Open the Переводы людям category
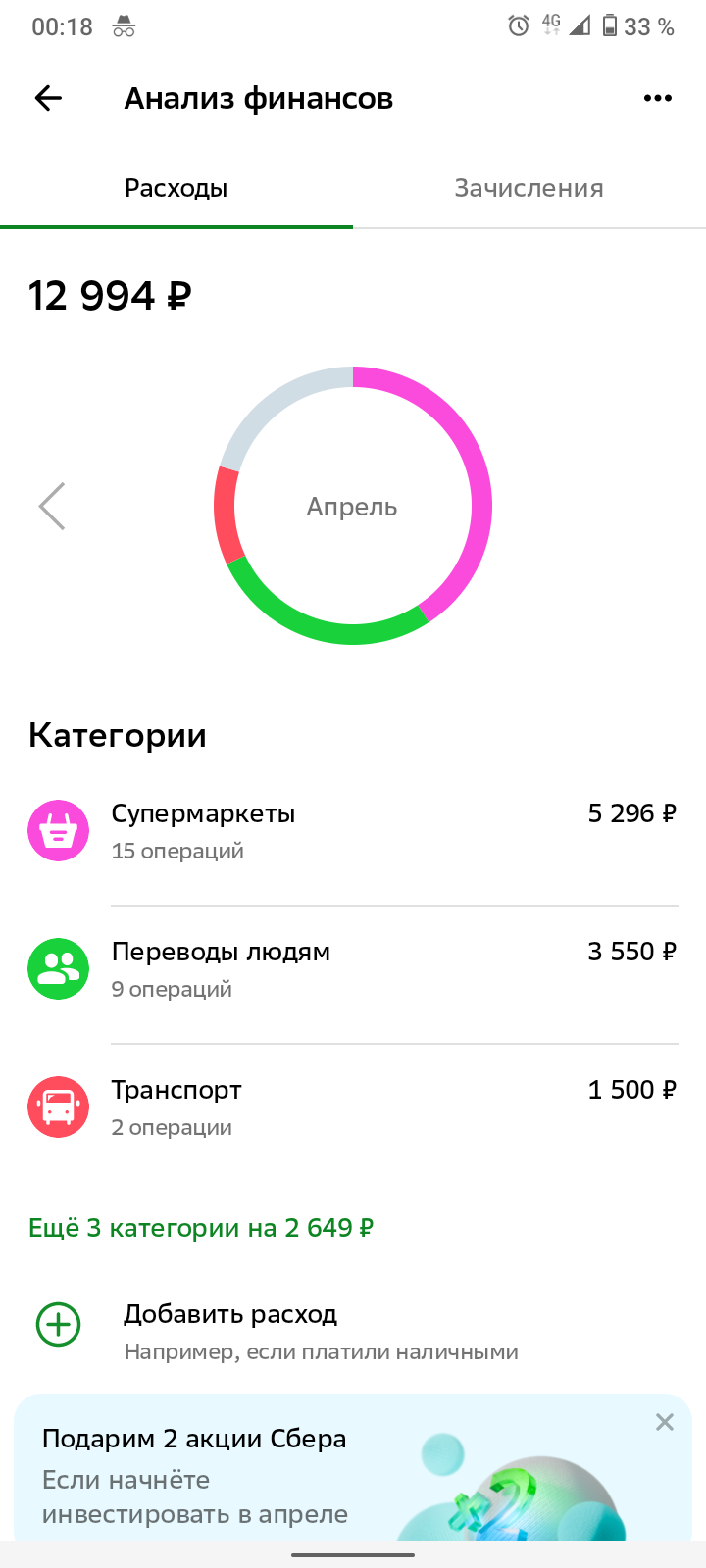Viewport: 706px width, 1568px height. click(x=353, y=969)
